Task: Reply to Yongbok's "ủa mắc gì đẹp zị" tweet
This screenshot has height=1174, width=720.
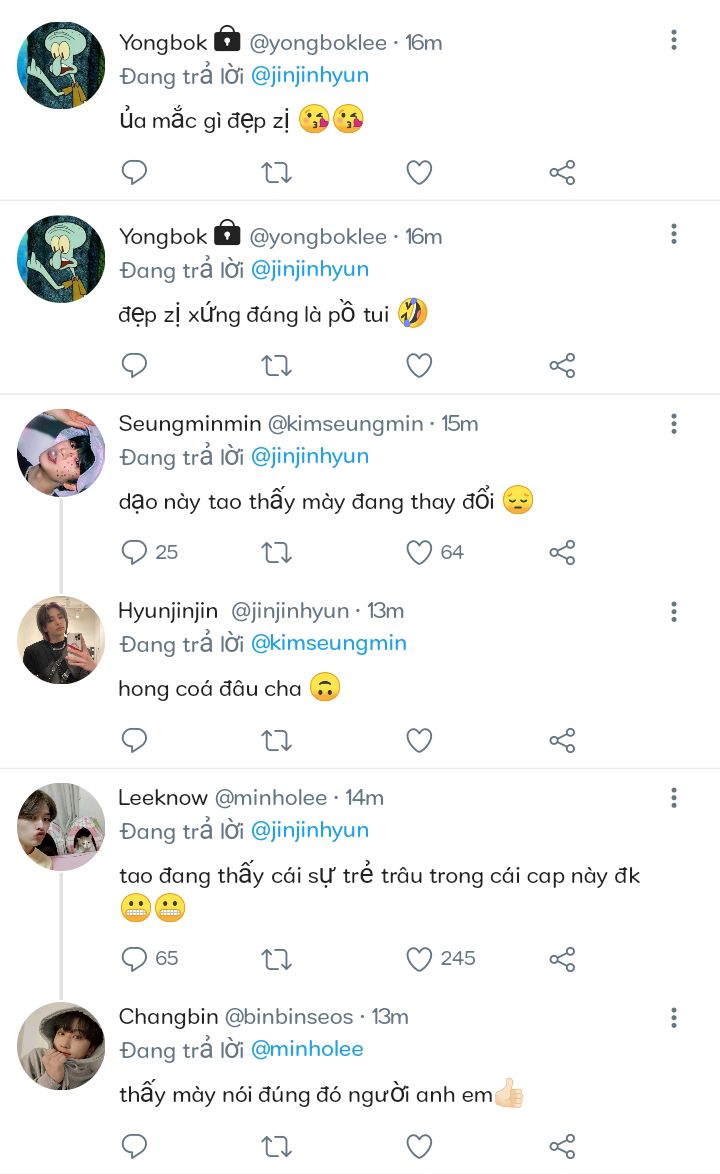Action: click(x=135, y=173)
